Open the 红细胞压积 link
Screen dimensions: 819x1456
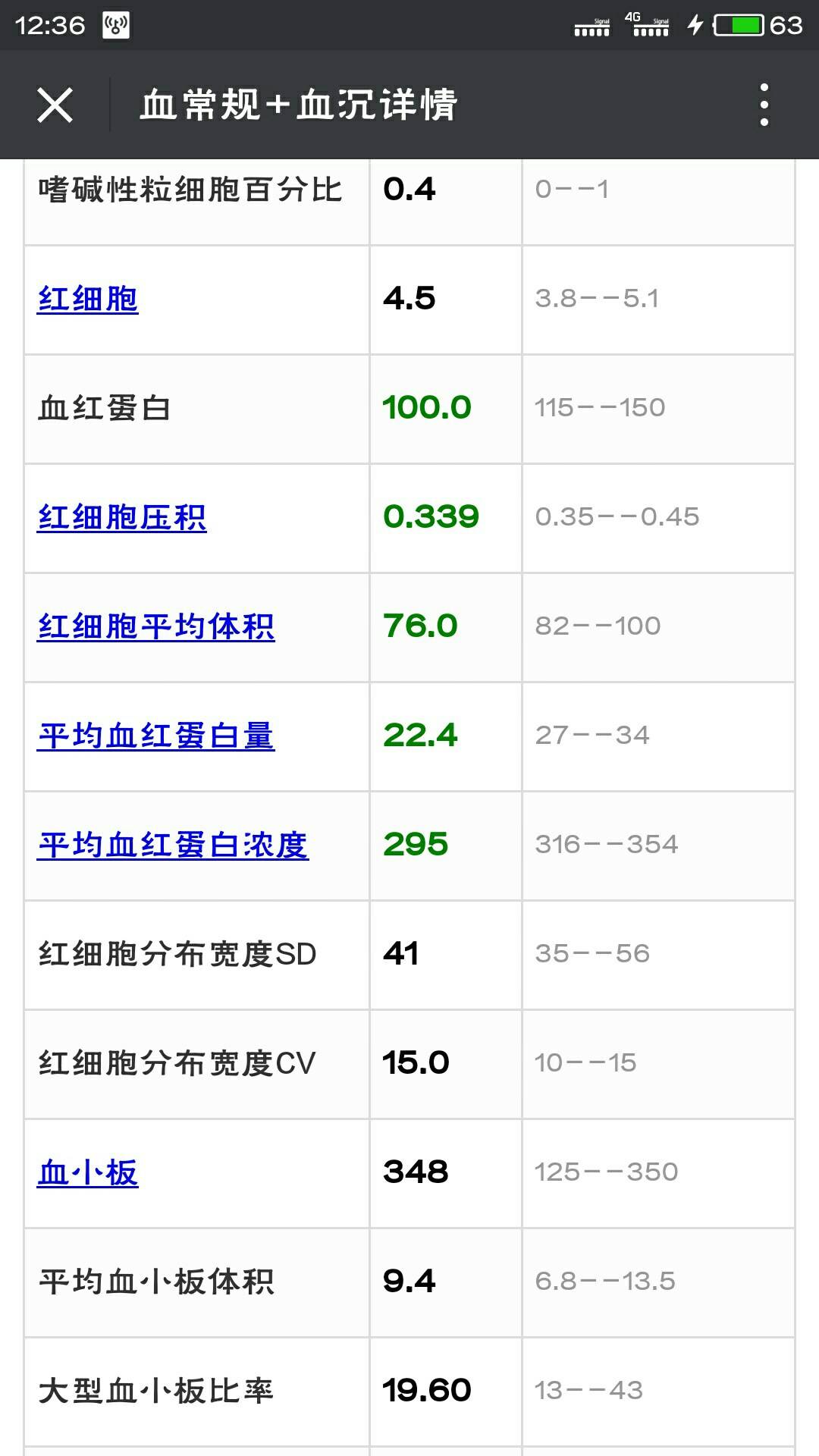(x=122, y=517)
